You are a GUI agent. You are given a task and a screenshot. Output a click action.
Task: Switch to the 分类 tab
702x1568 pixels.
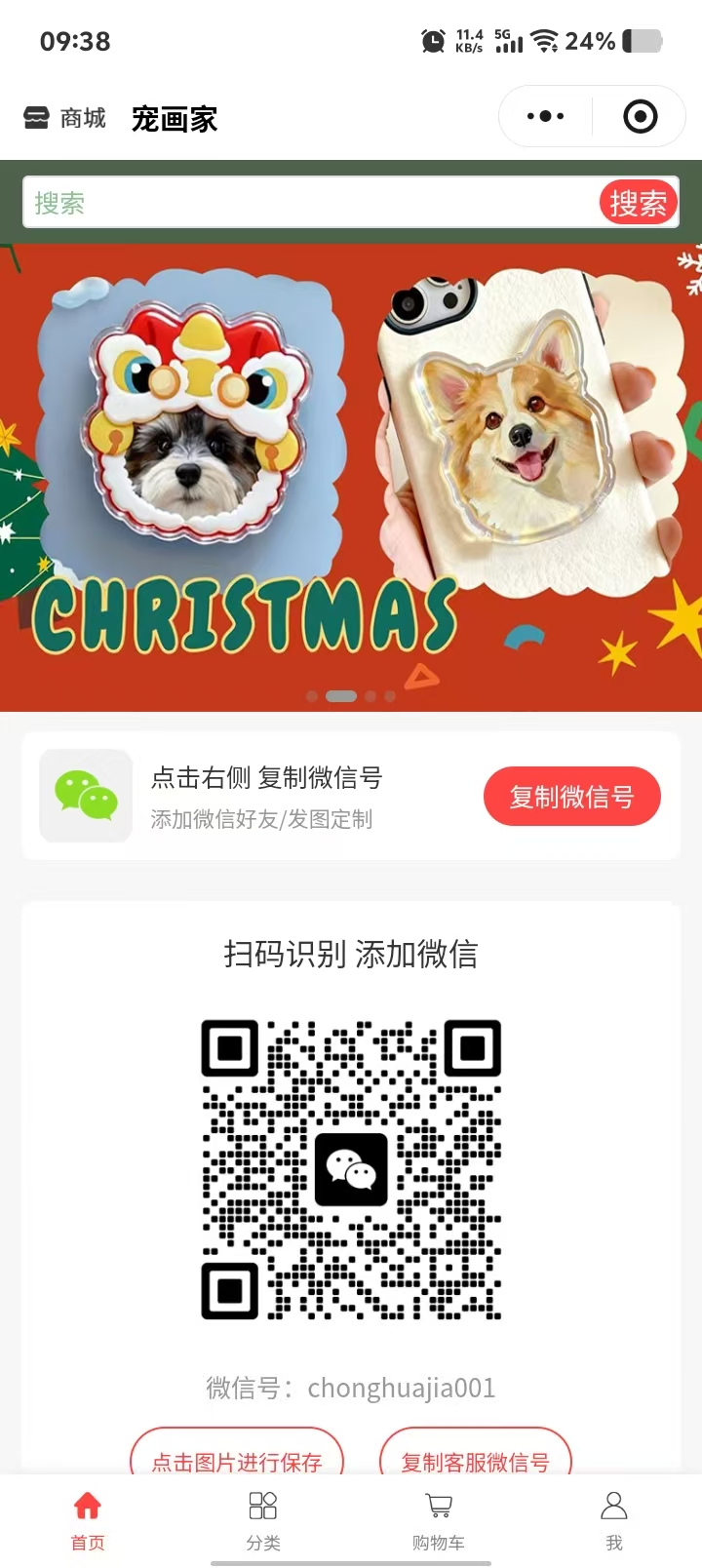pyautogui.click(x=263, y=1519)
